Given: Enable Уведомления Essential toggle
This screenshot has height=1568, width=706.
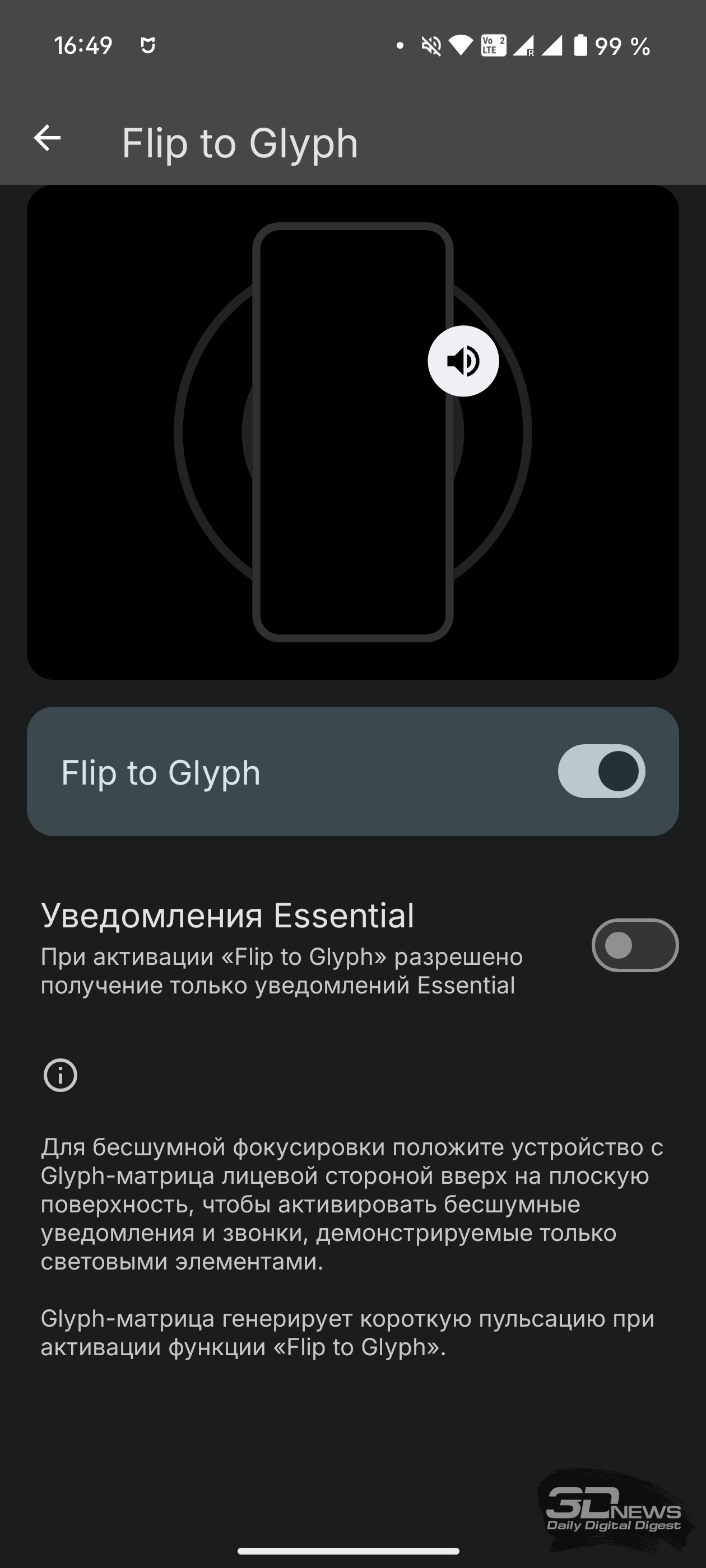Looking at the screenshot, I should tap(635, 945).
